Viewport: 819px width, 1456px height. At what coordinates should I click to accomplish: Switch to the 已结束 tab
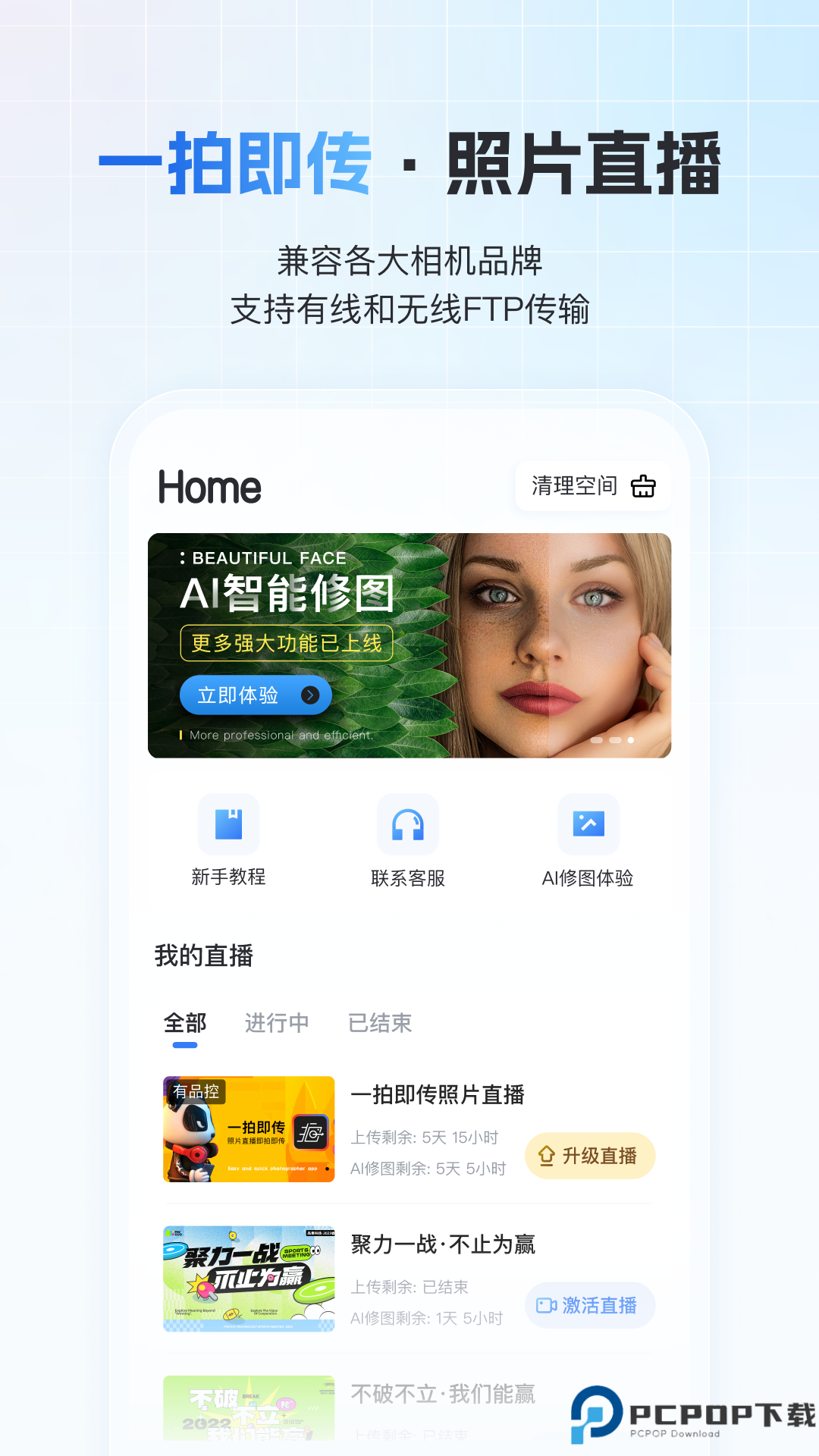click(380, 1023)
